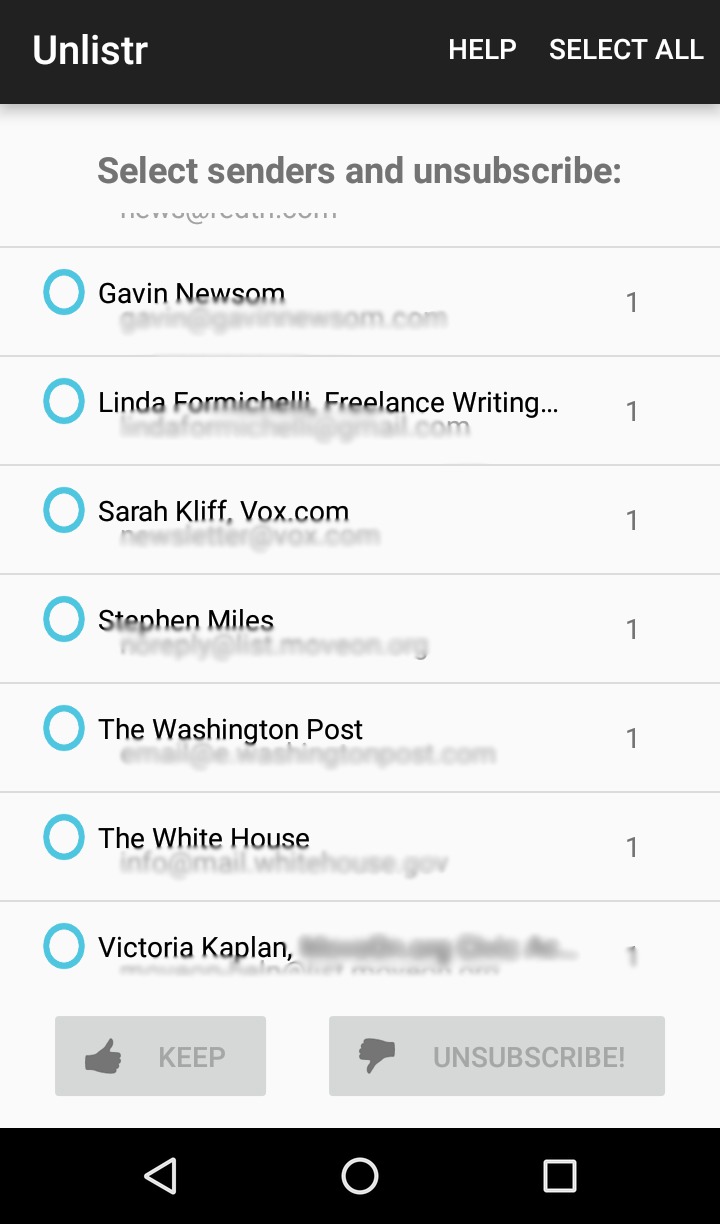Tap SELECT ALL in the app bar
This screenshot has height=1224, width=720.
[626, 50]
